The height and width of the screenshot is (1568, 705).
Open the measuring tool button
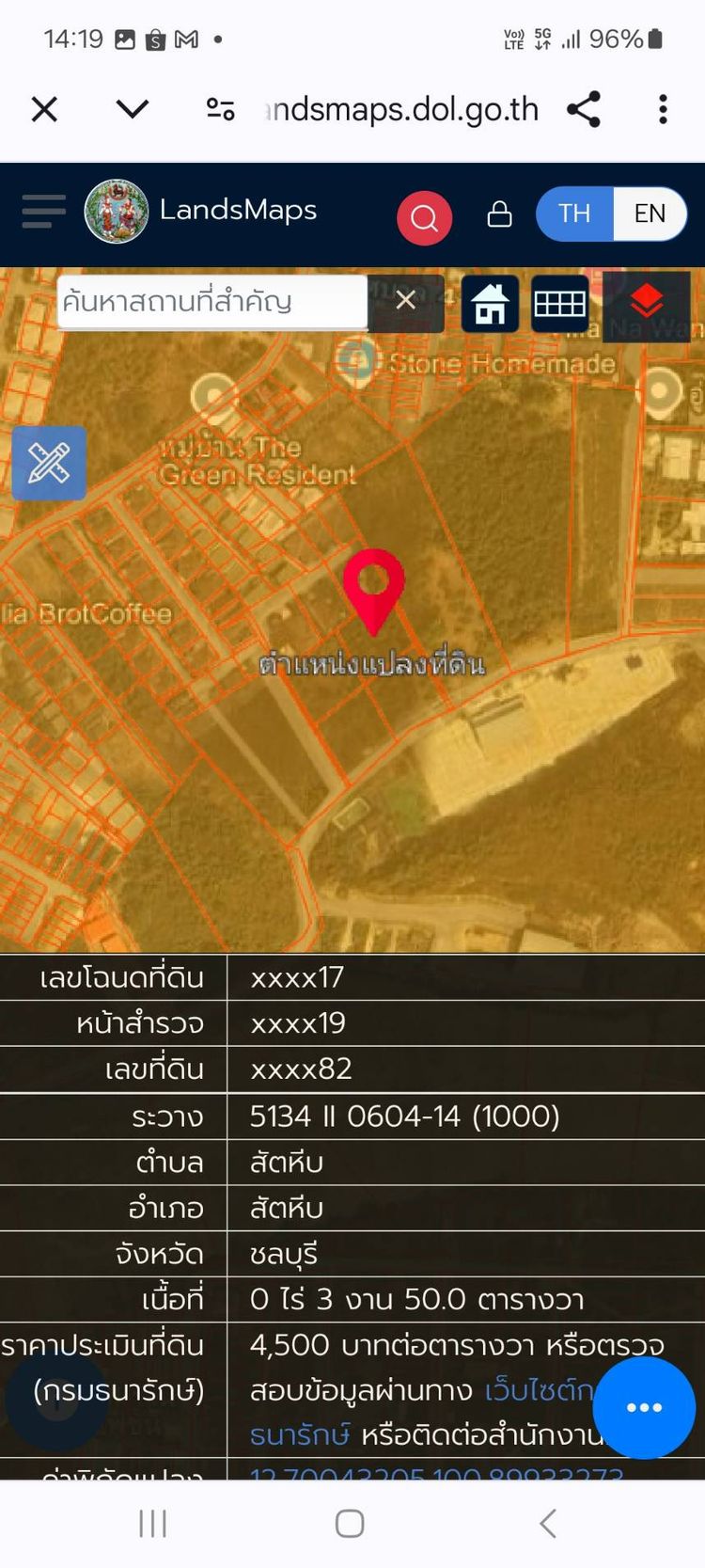(49, 463)
